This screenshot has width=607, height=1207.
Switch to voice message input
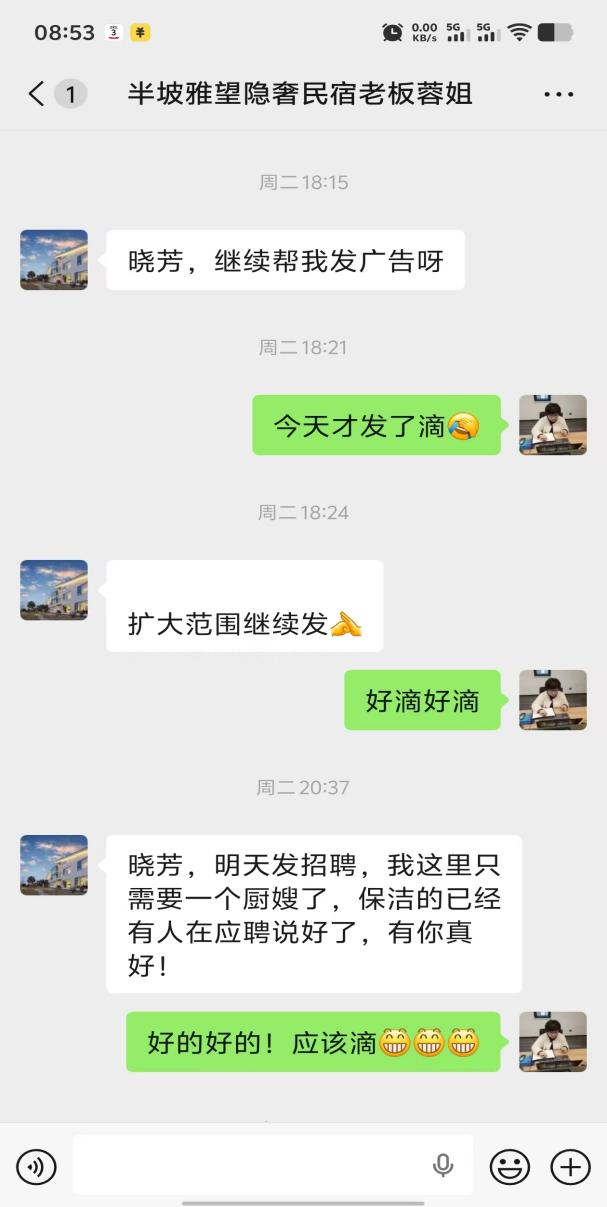coord(36,1166)
